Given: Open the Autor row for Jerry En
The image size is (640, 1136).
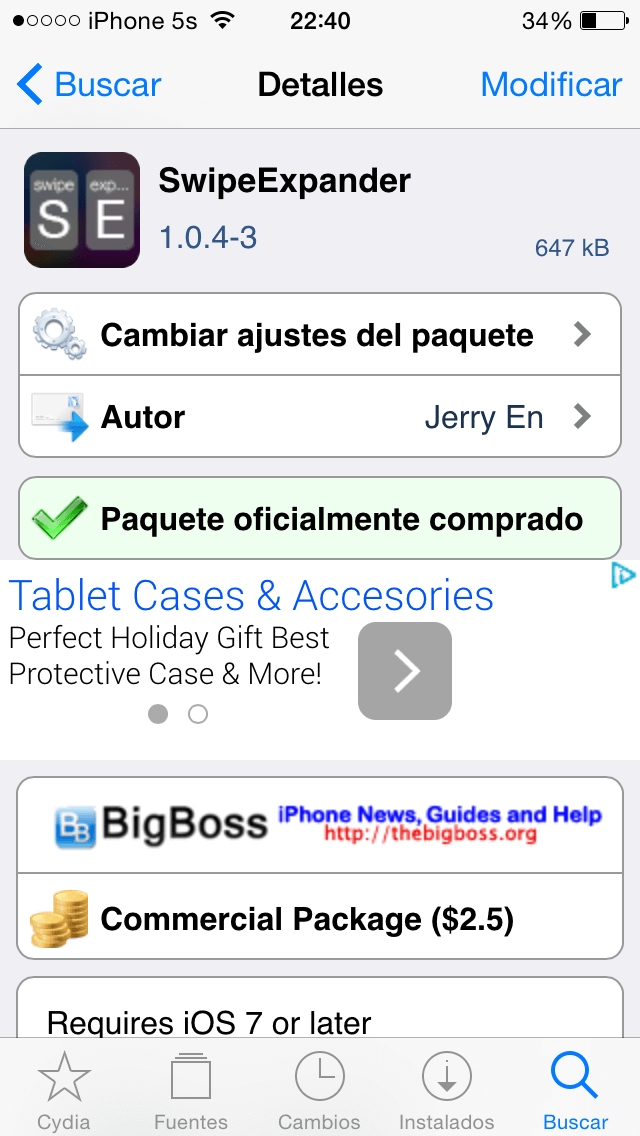Looking at the screenshot, I should 320,417.
